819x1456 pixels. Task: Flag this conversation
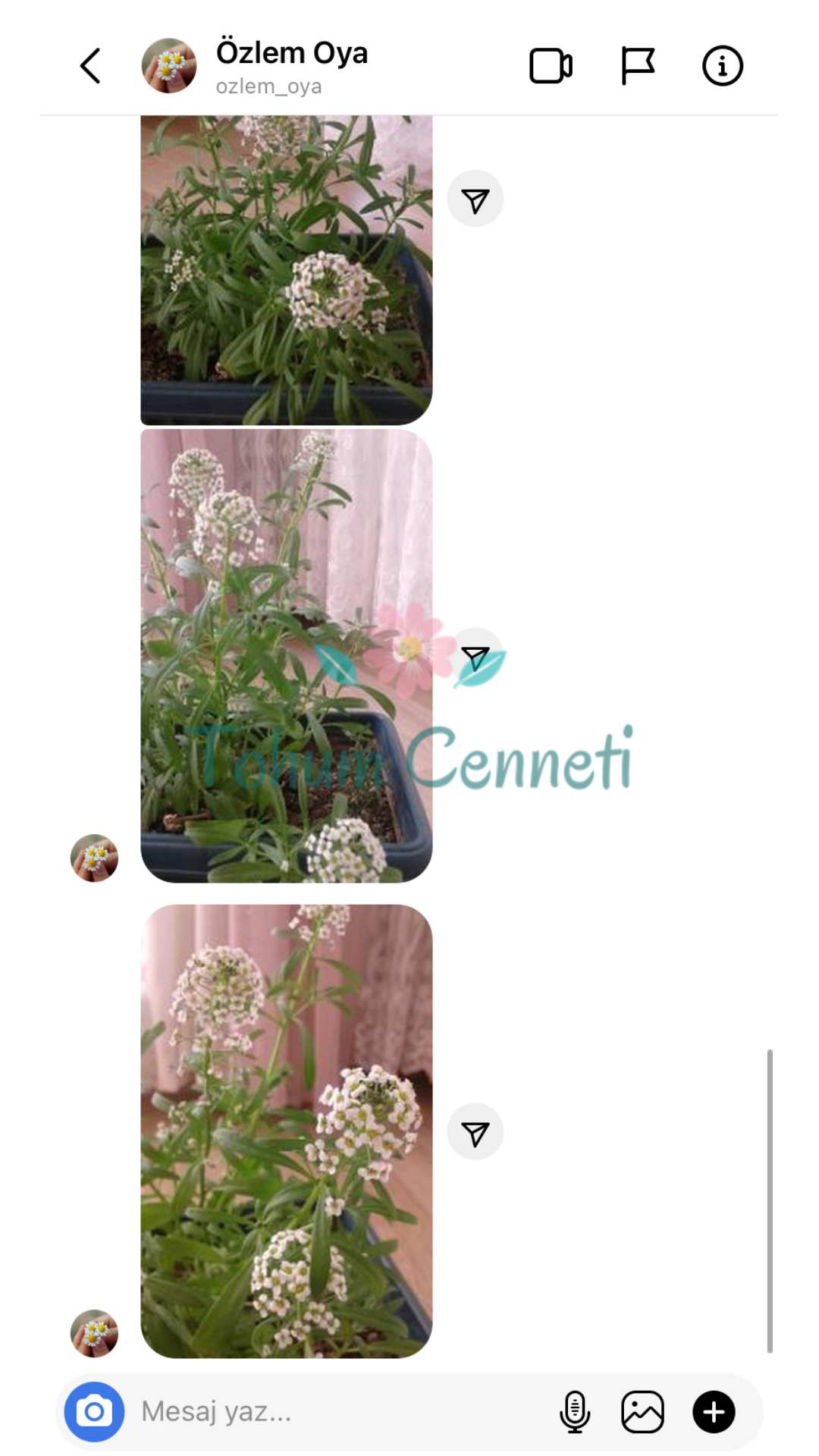[x=637, y=66]
